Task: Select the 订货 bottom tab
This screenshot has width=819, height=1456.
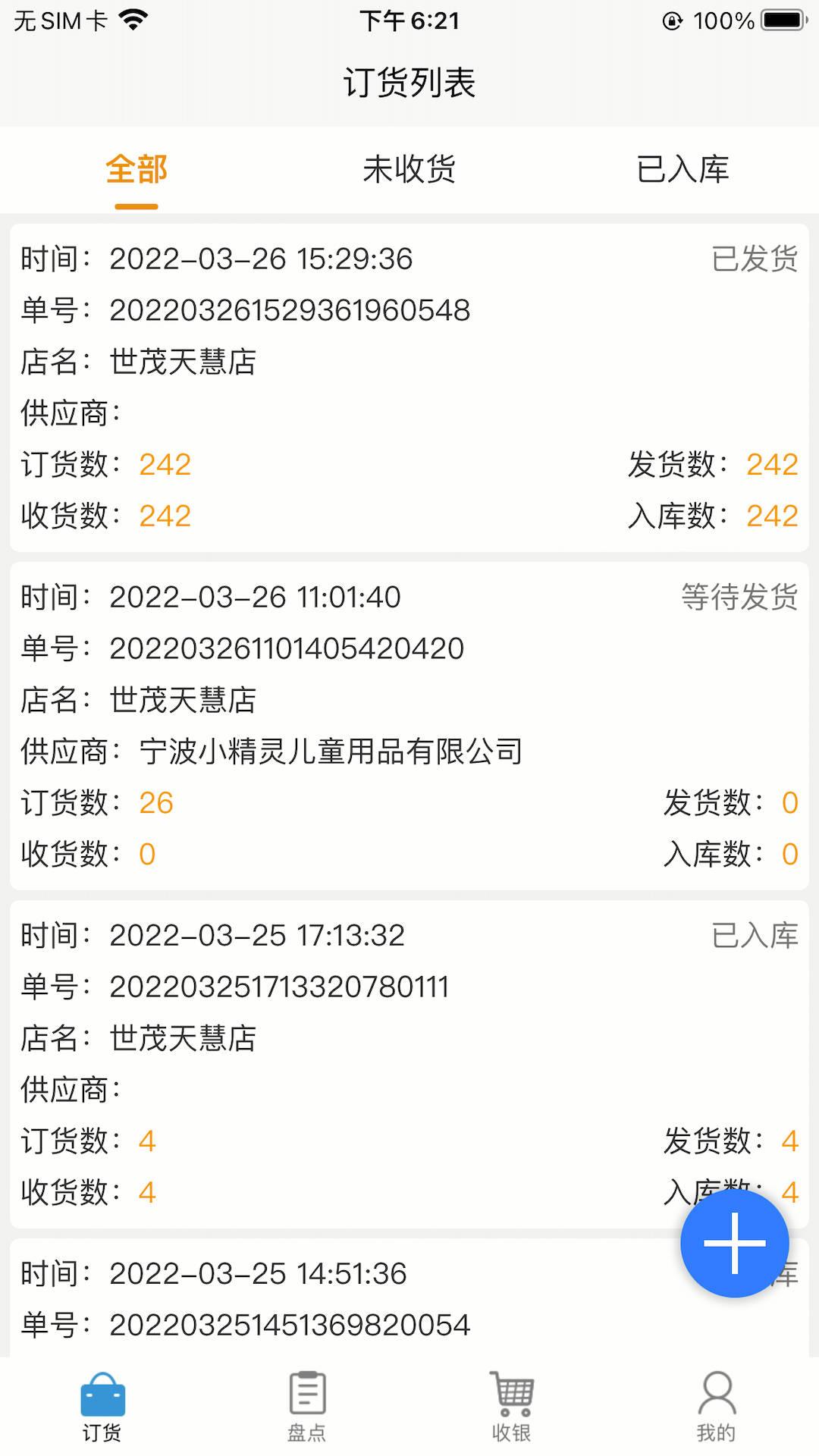Action: [102, 1407]
